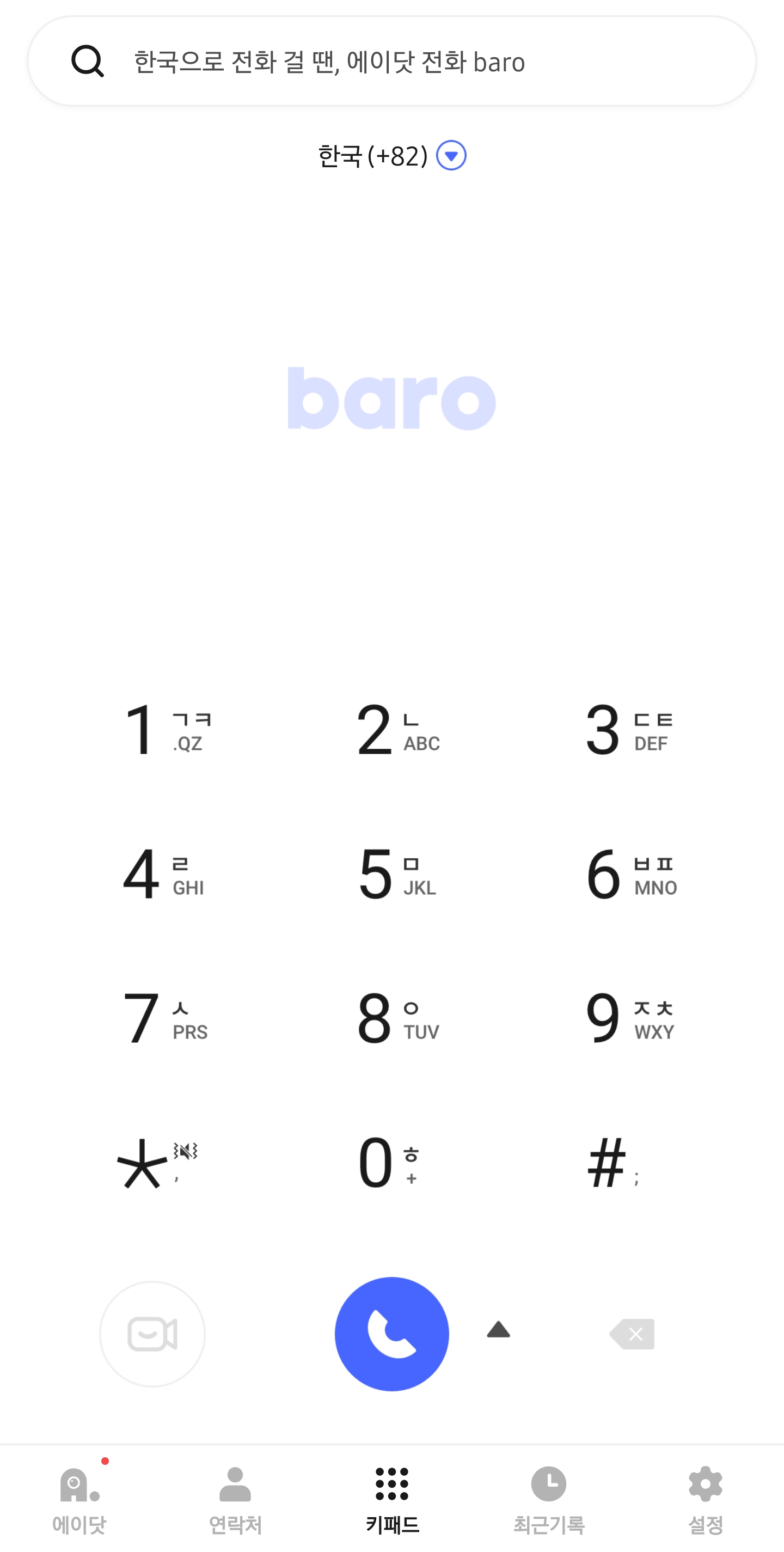Start a video call
The width and height of the screenshot is (784, 1552).
pyautogui.click(x=152, y=1334)
